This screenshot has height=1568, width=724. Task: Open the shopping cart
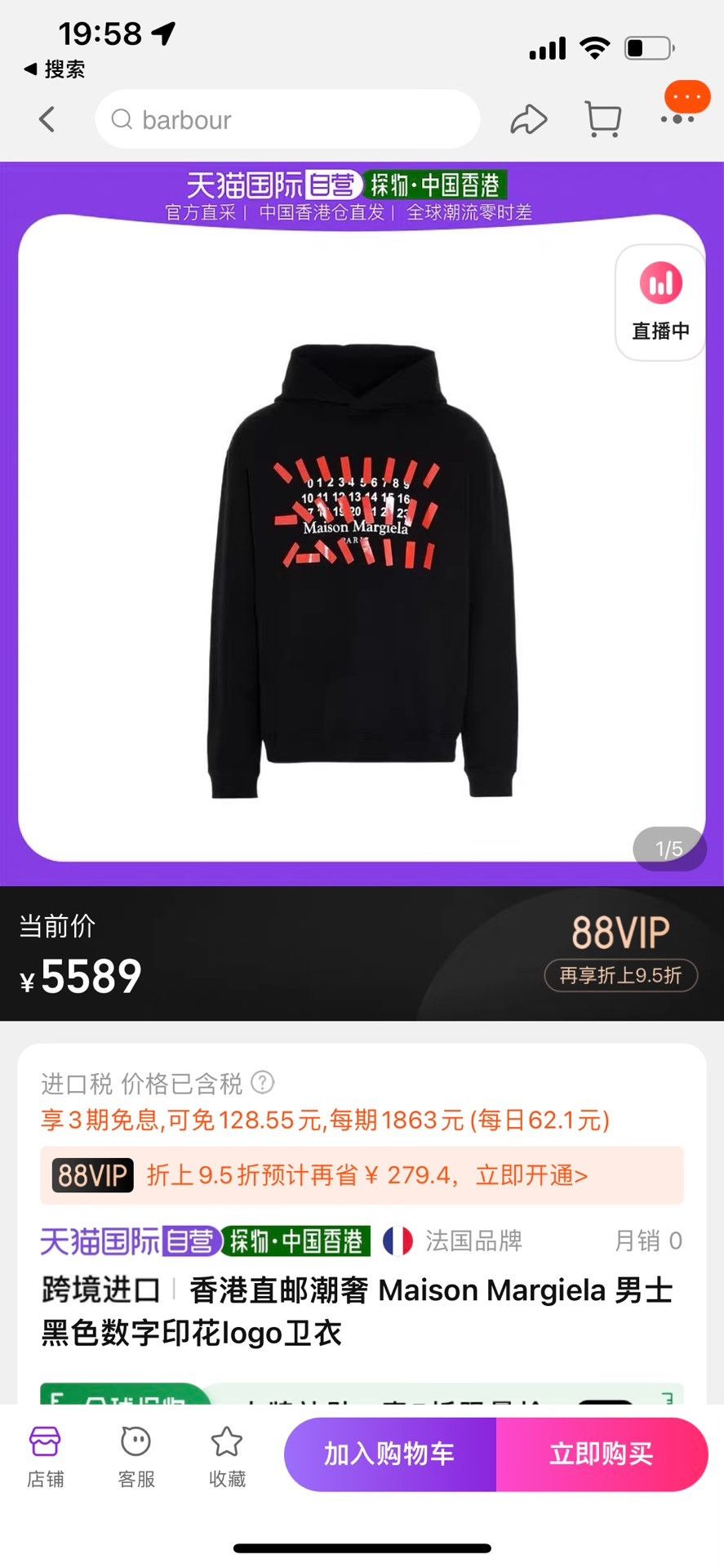coord(603,119)
